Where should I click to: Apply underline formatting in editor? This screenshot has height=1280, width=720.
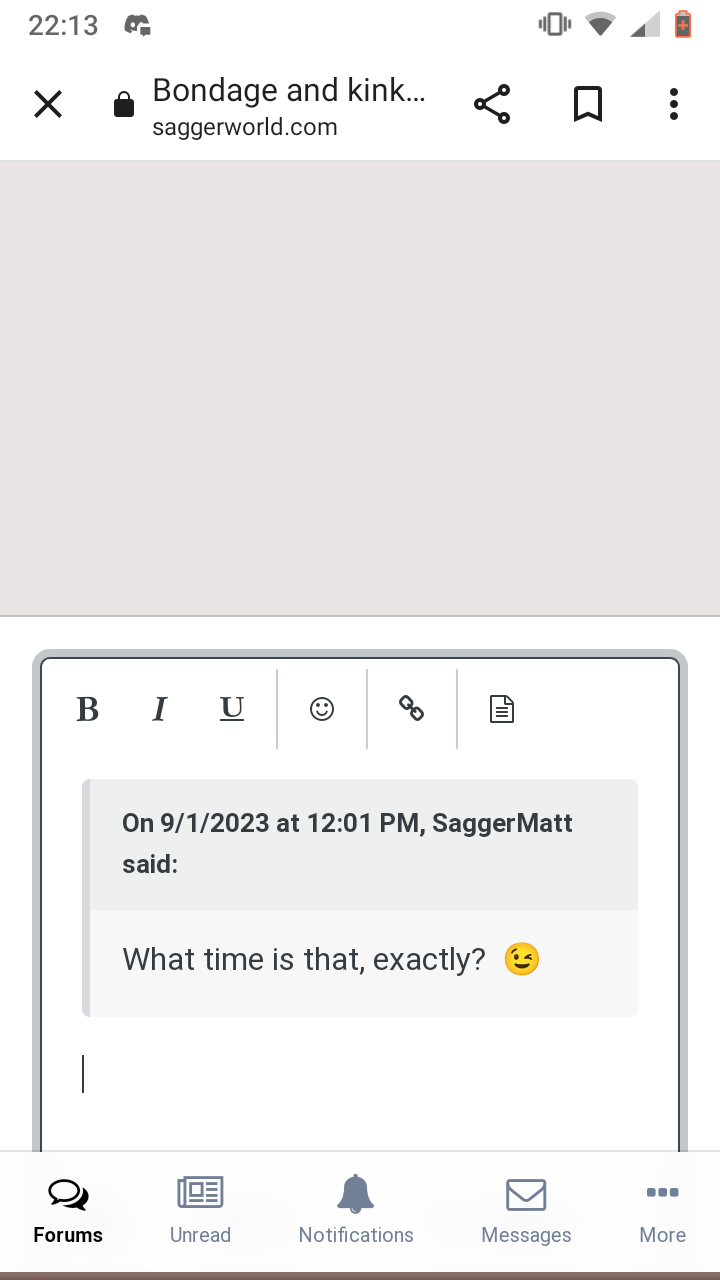tap(232, 709)
